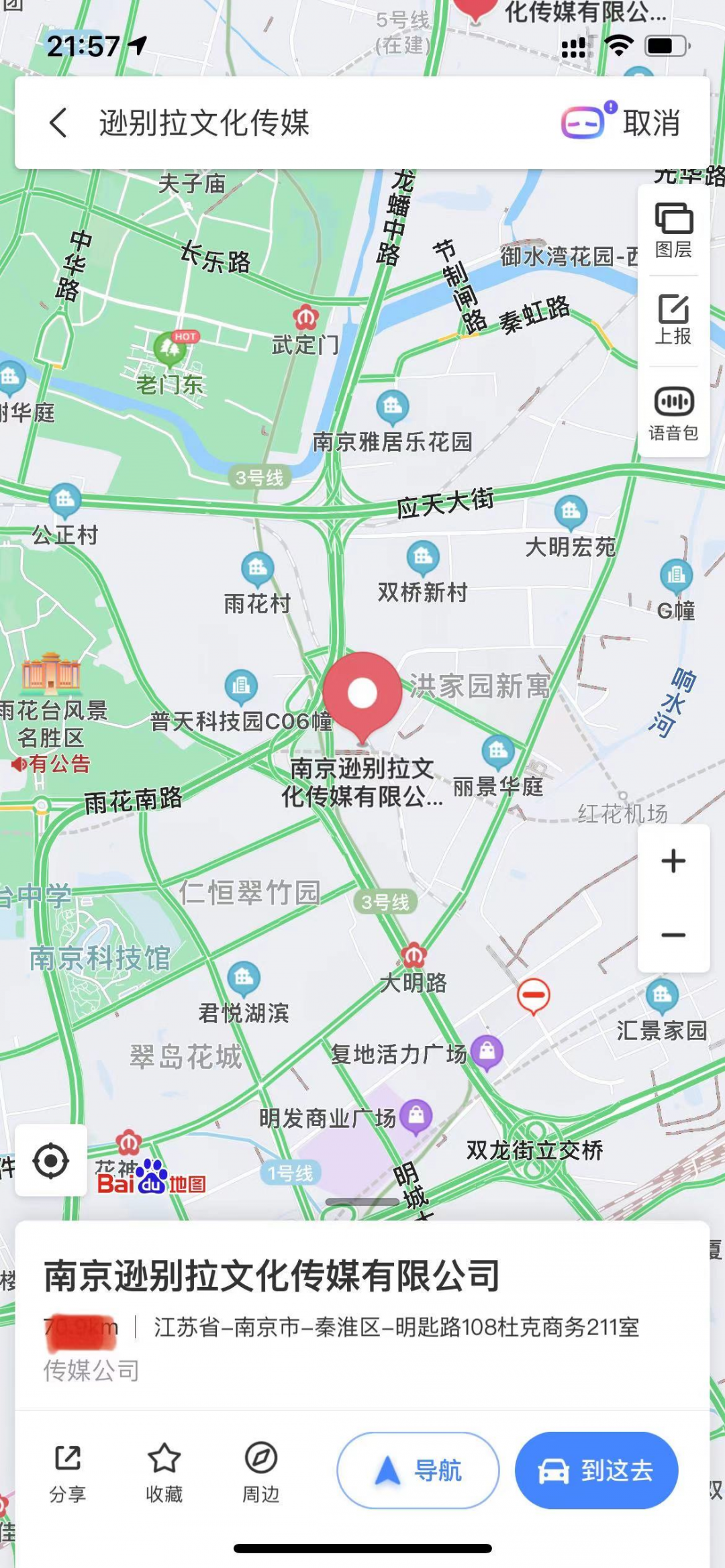This screenshot has width=725, height=1568.
Task: Select the 大明路 metro station marker
Action: tap(414, 954)
